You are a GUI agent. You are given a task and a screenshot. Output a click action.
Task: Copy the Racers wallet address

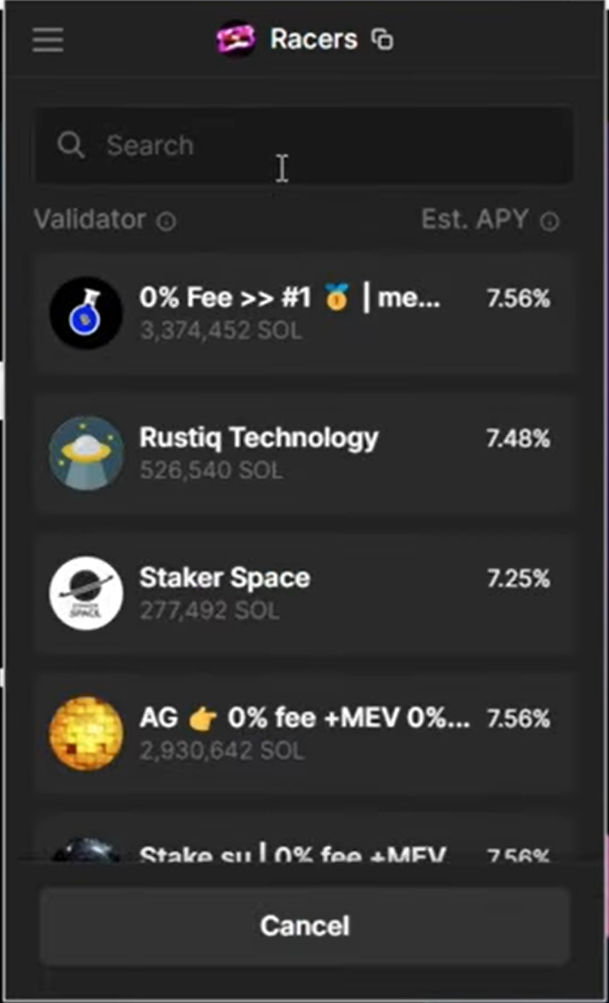click(382, 40)
